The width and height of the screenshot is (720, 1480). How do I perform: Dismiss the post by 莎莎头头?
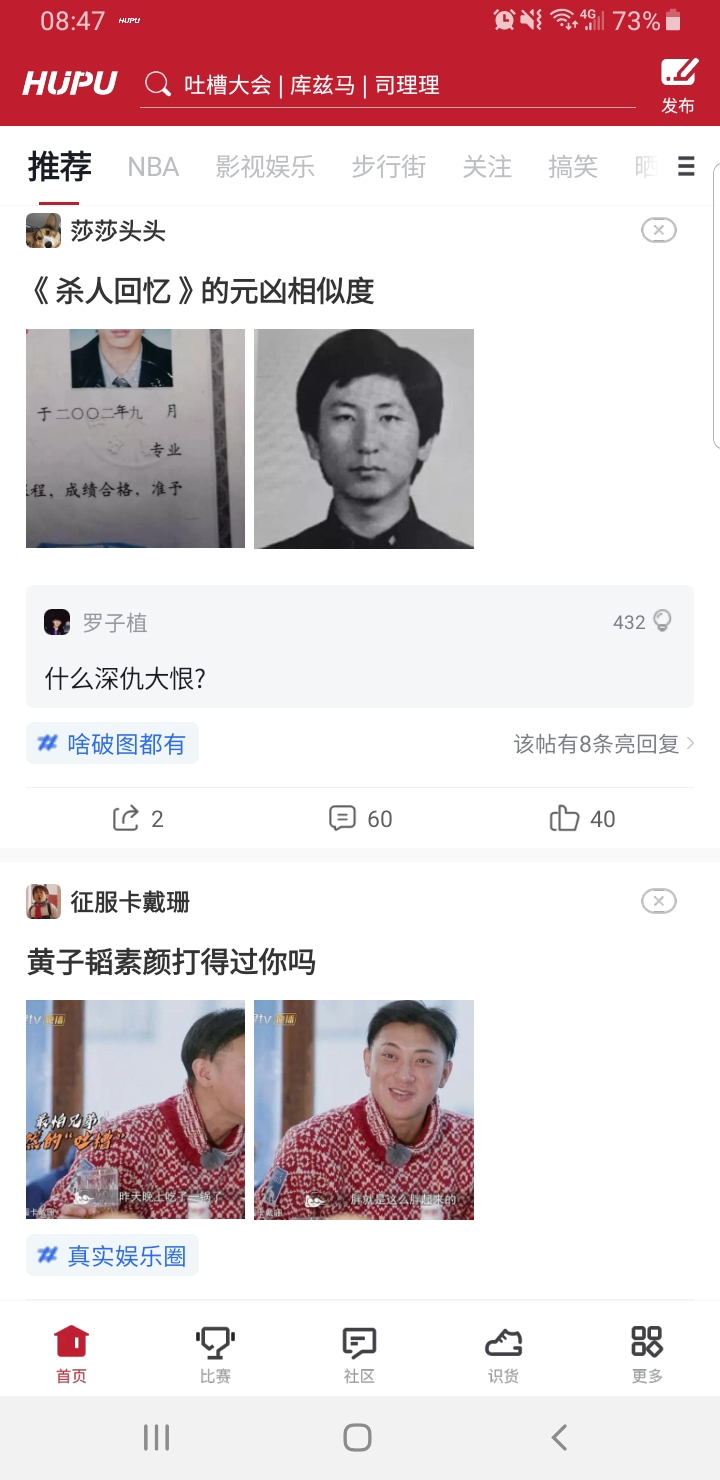[658, 231]
